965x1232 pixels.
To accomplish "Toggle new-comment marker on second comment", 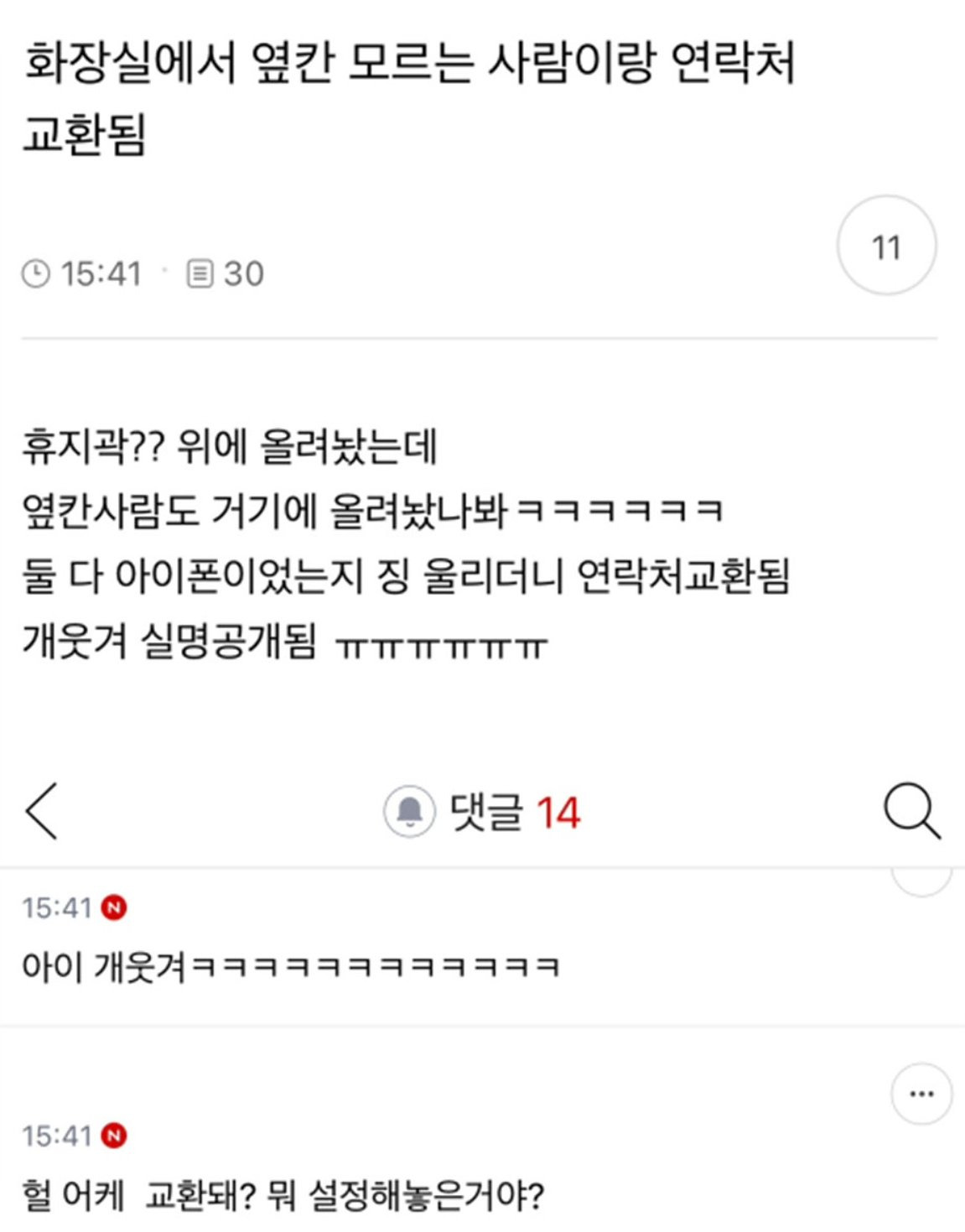I will tap(113, 1134).
